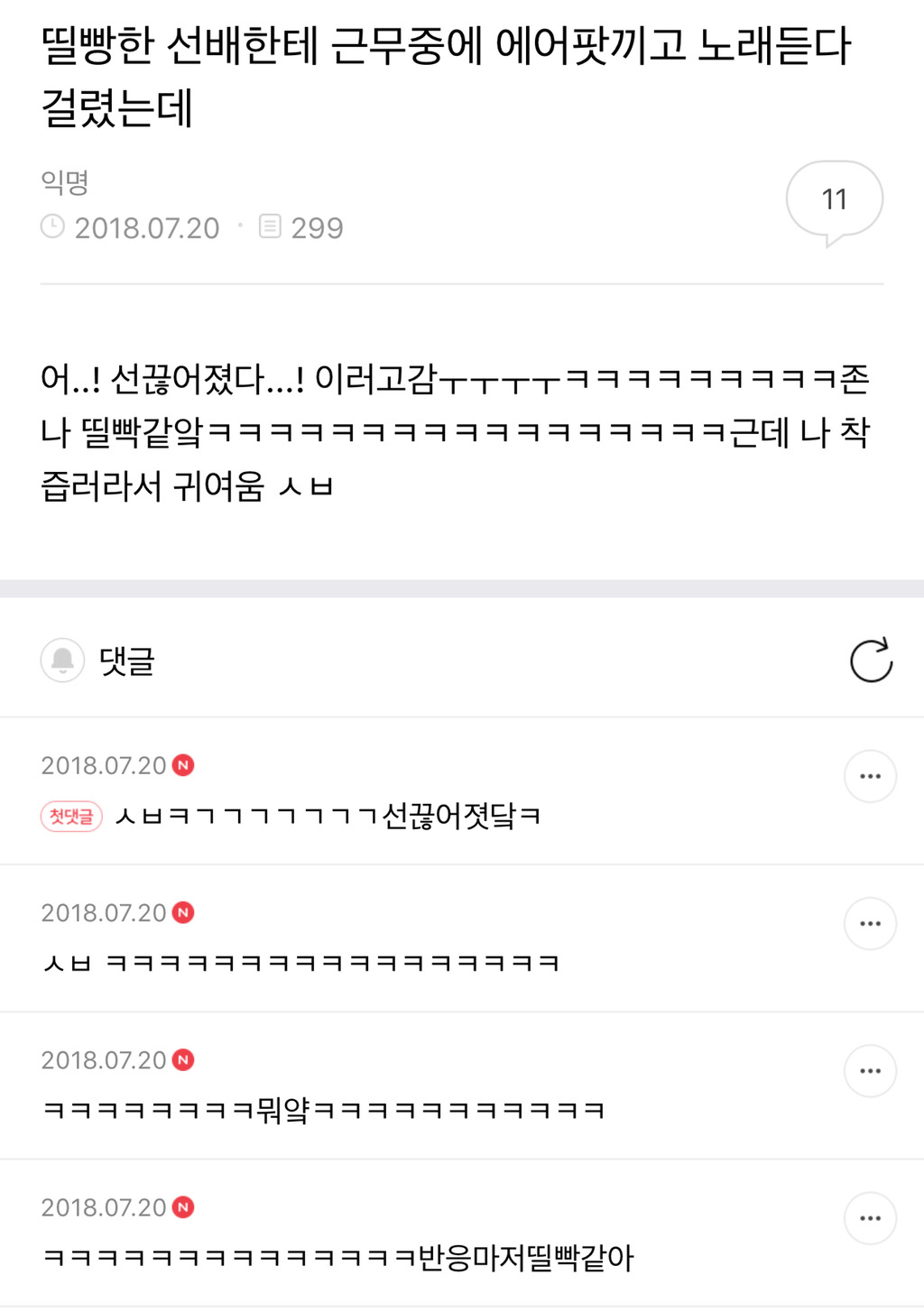Image resolution: width=924 pixels, height=1312 pixels.
Task: Open more options for 뭐얔 comment
Action: point(870,1070)
